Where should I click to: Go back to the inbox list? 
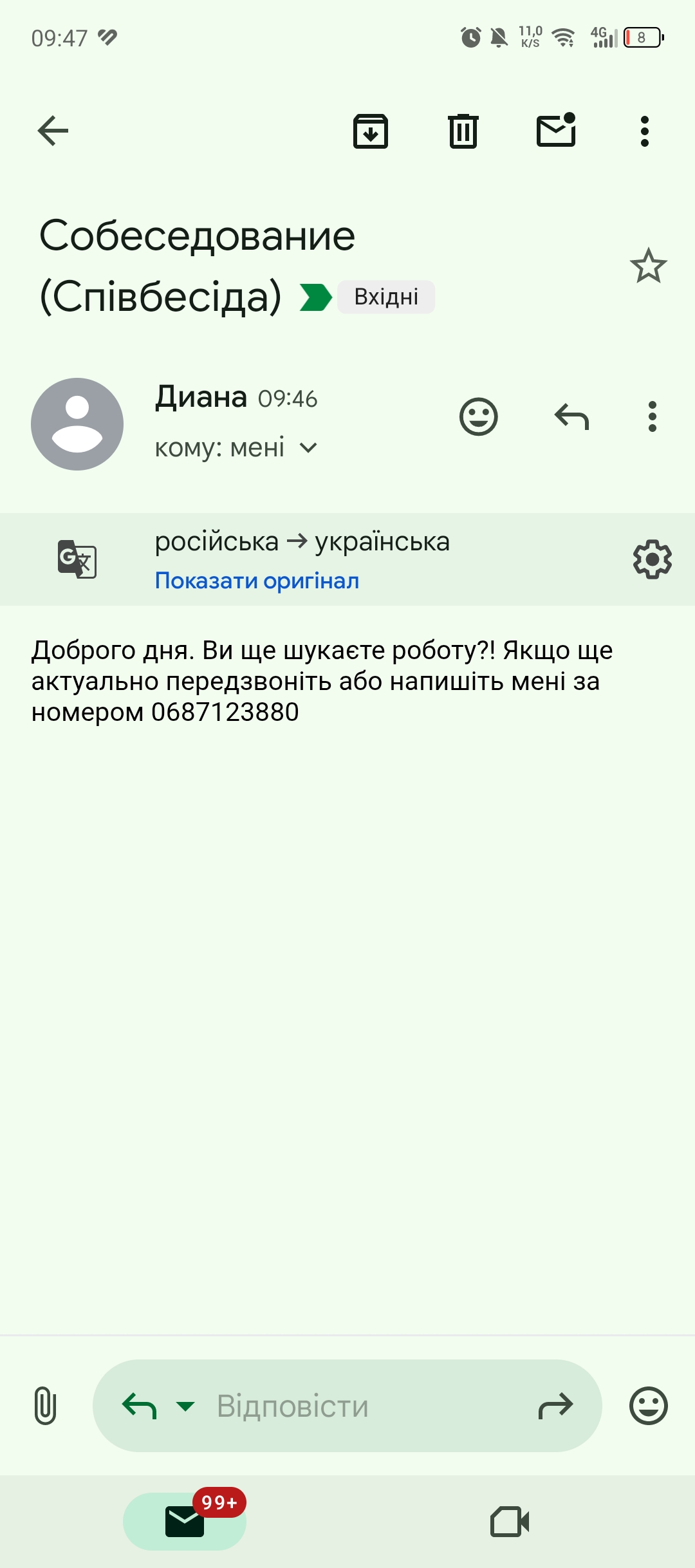[x=53, y=131]
